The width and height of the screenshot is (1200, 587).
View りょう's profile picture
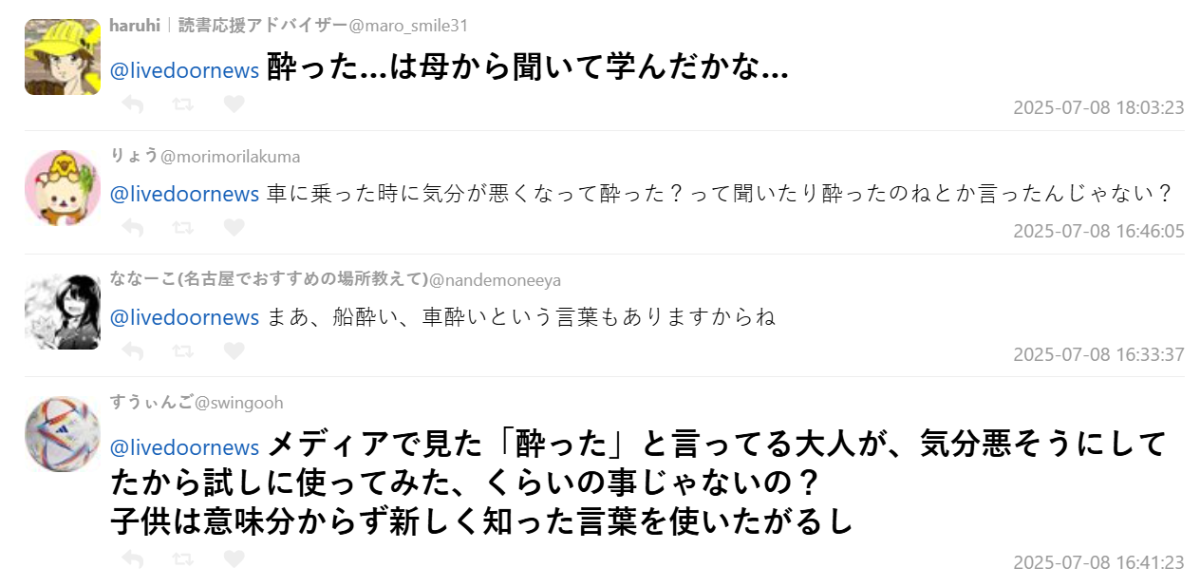point(62,187)
